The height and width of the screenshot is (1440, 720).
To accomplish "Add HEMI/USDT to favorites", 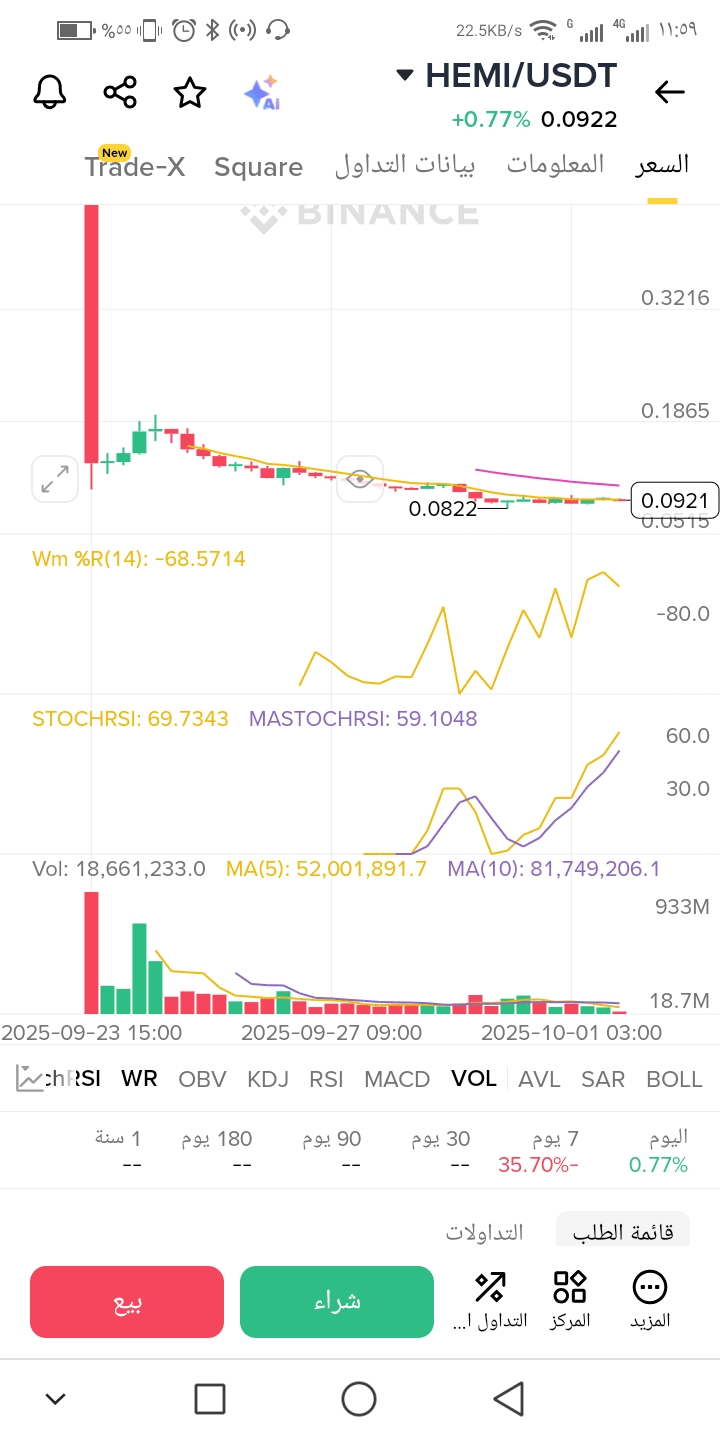I will (x=190, y=93).
